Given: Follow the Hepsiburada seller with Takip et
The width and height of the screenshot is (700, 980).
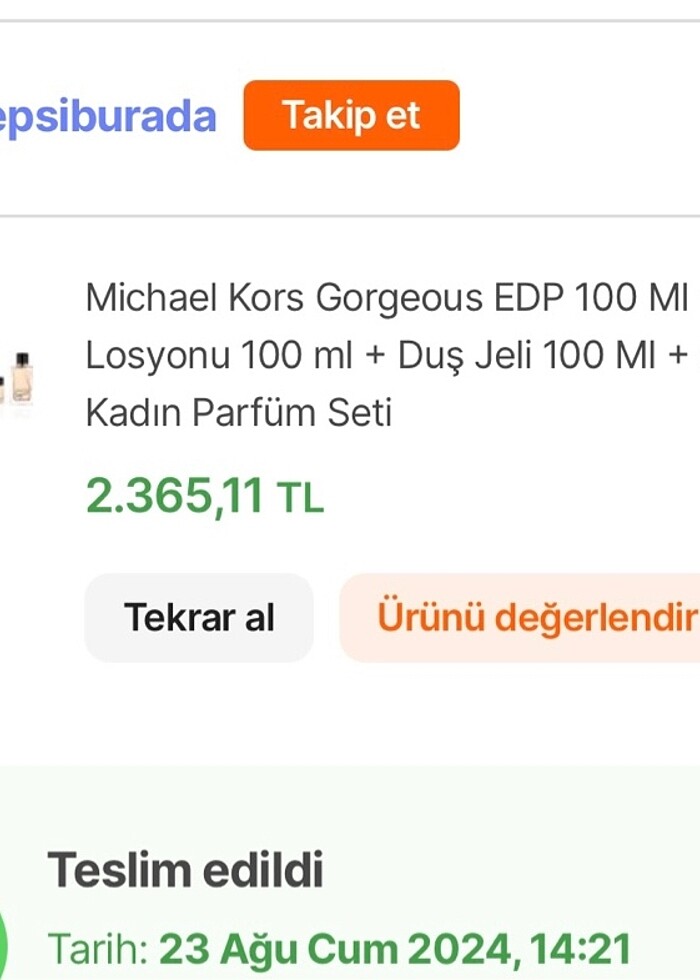Looking at the screenshot, I should (351, 116).
